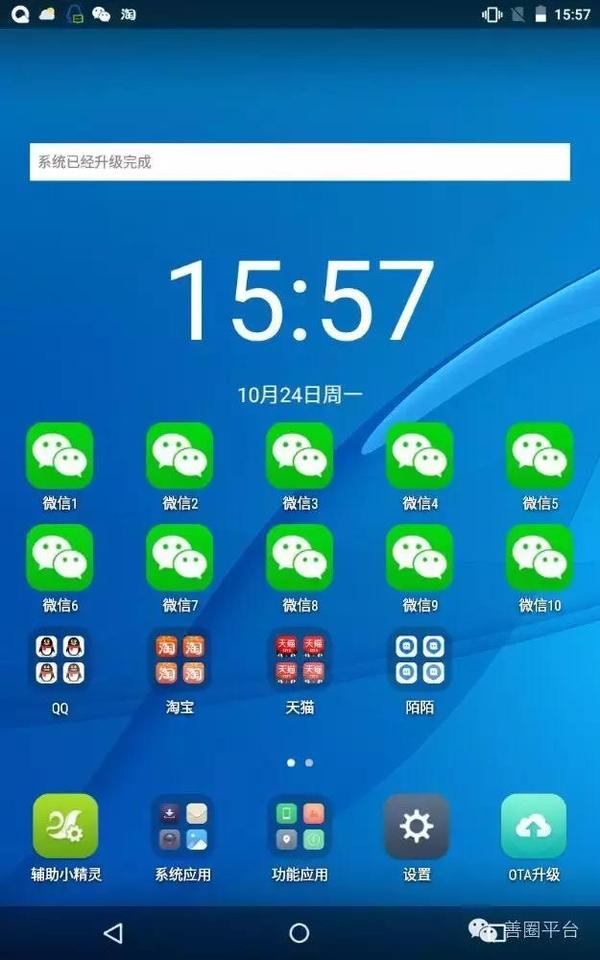Go back using the navigation bar
Image resolution: width=600 pixels, height=960 pixels.
coord(113,933)
